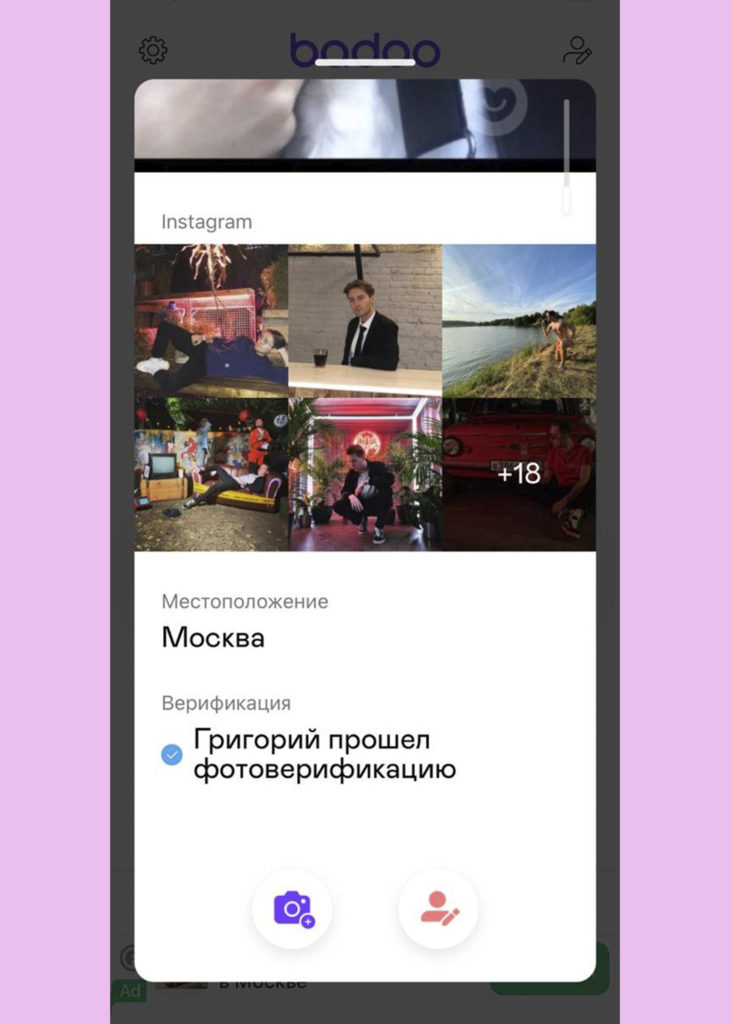Open Instagram photo of person lying on bench

211,321
